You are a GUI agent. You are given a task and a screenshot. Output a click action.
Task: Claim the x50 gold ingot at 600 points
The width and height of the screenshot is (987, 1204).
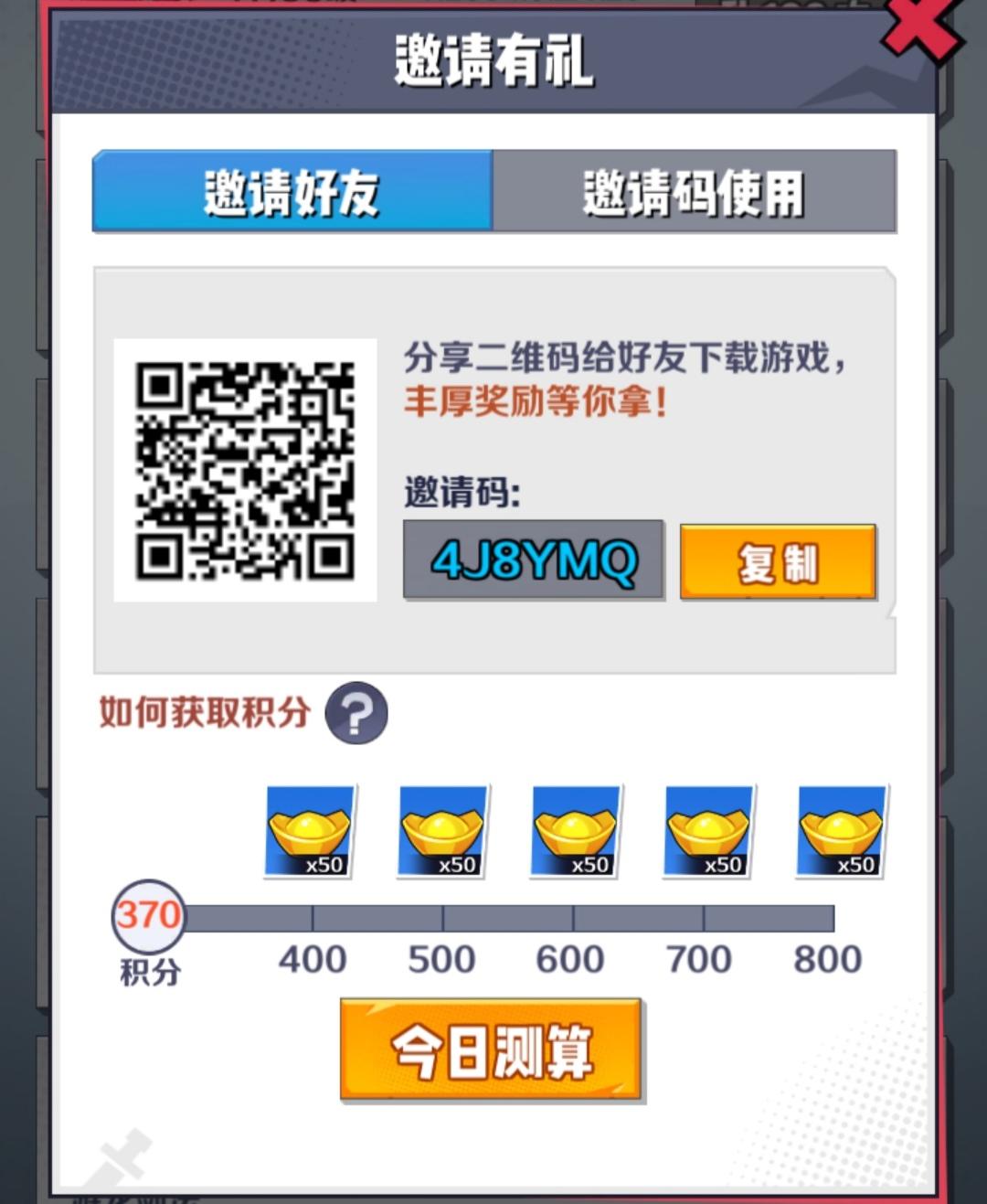[574, 830]
